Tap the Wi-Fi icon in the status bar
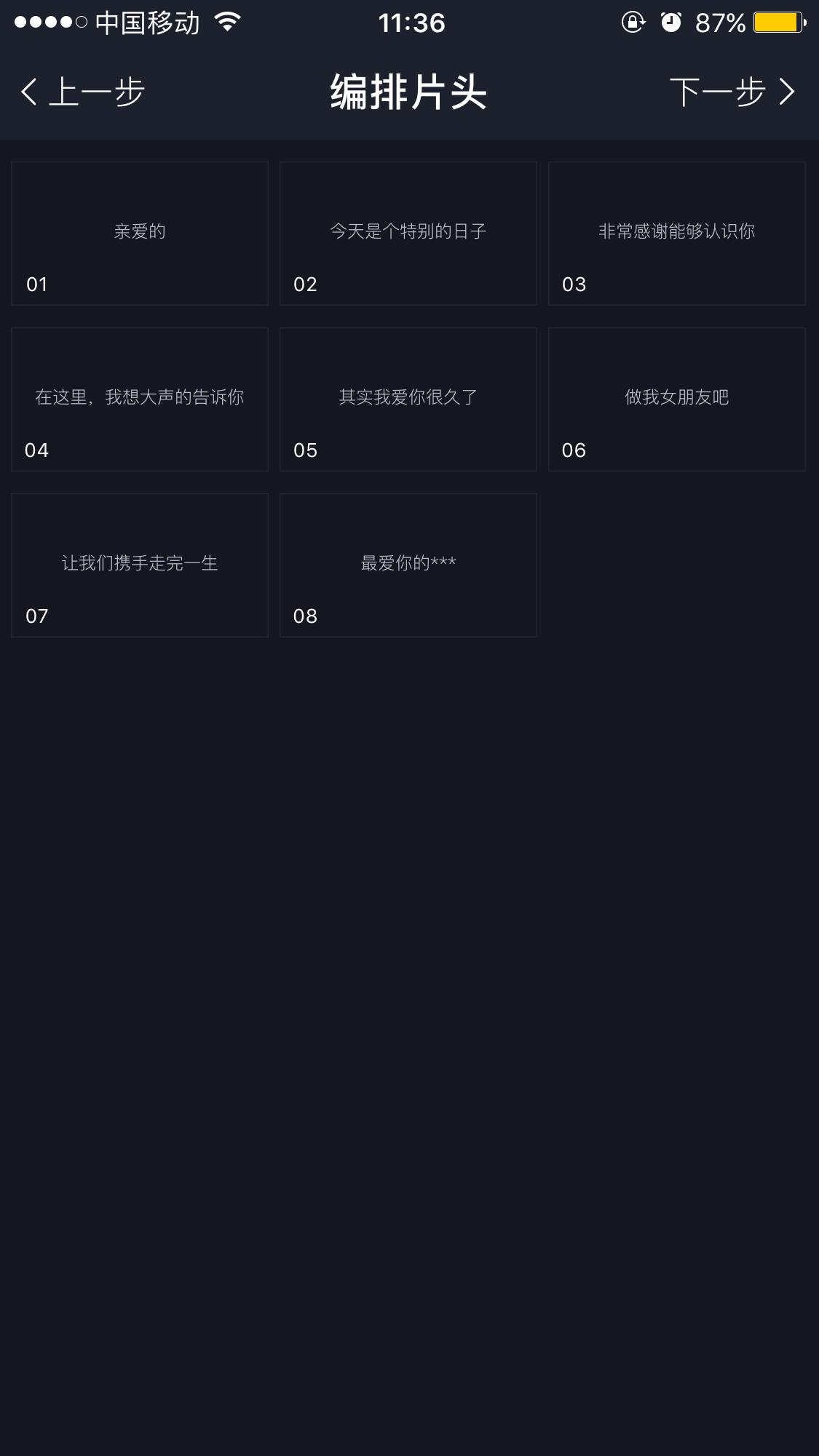819x1456 pixels. (226, 22)
